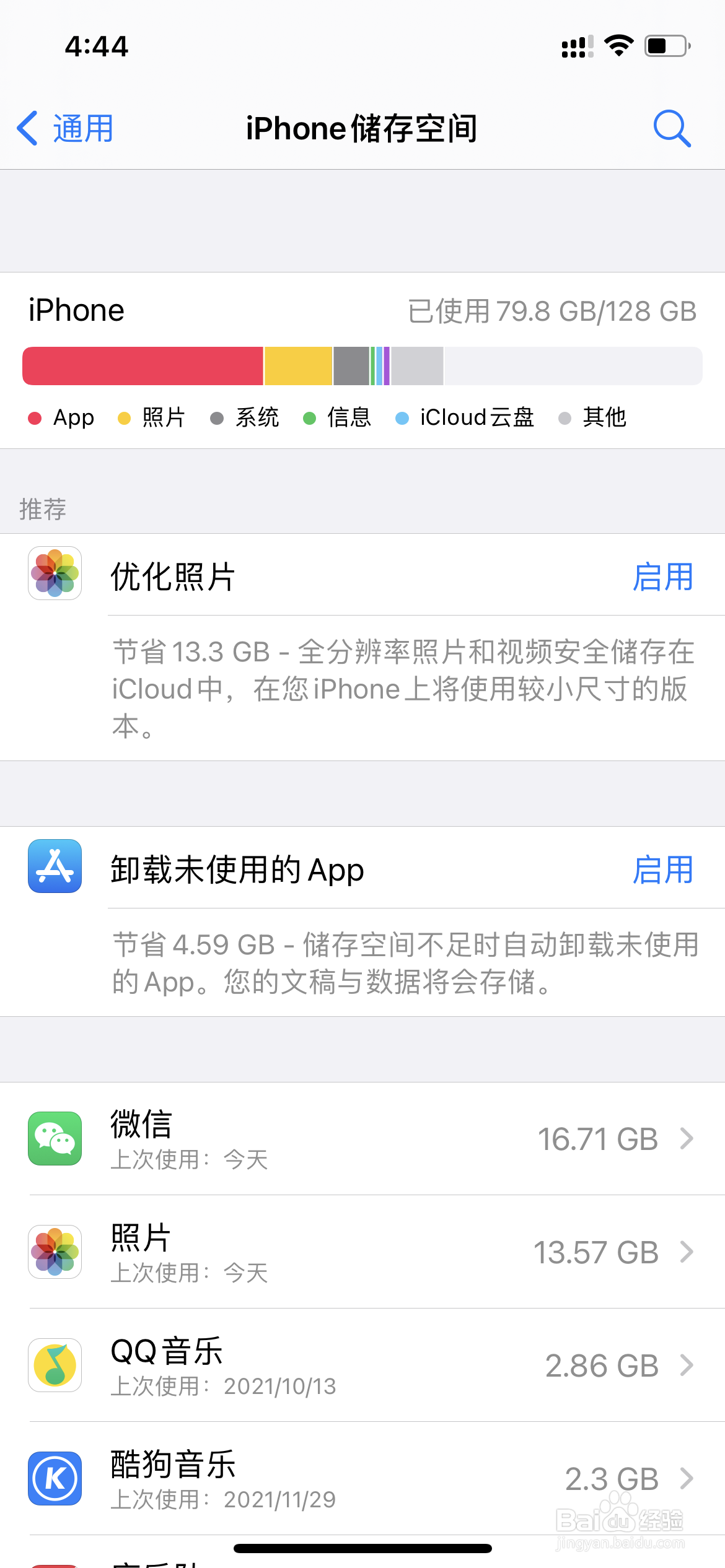Enable the 优化照片 recommendation
Viewport: 725px width, 1568px height.
pos(664,576)
